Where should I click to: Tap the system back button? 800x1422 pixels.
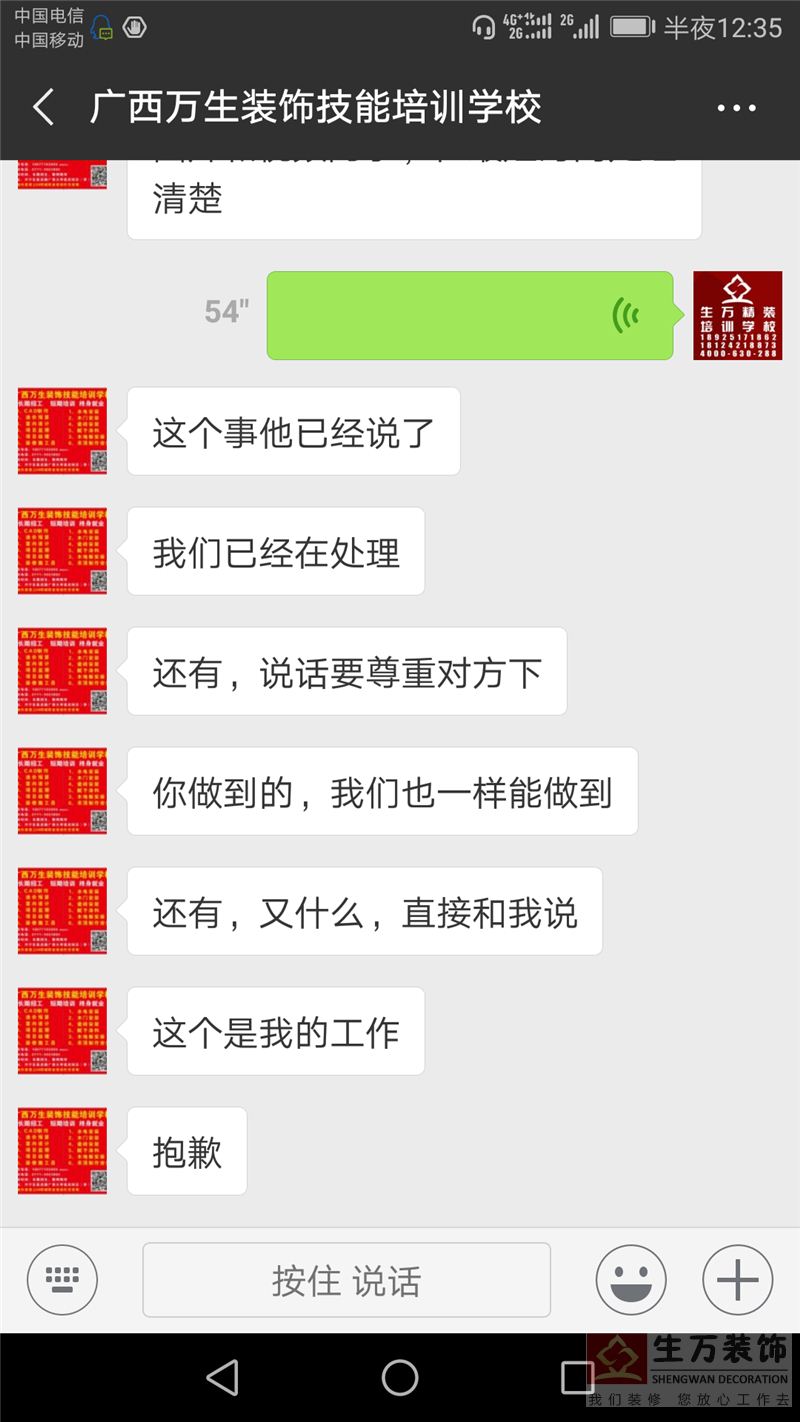[x=222, y=1377]
